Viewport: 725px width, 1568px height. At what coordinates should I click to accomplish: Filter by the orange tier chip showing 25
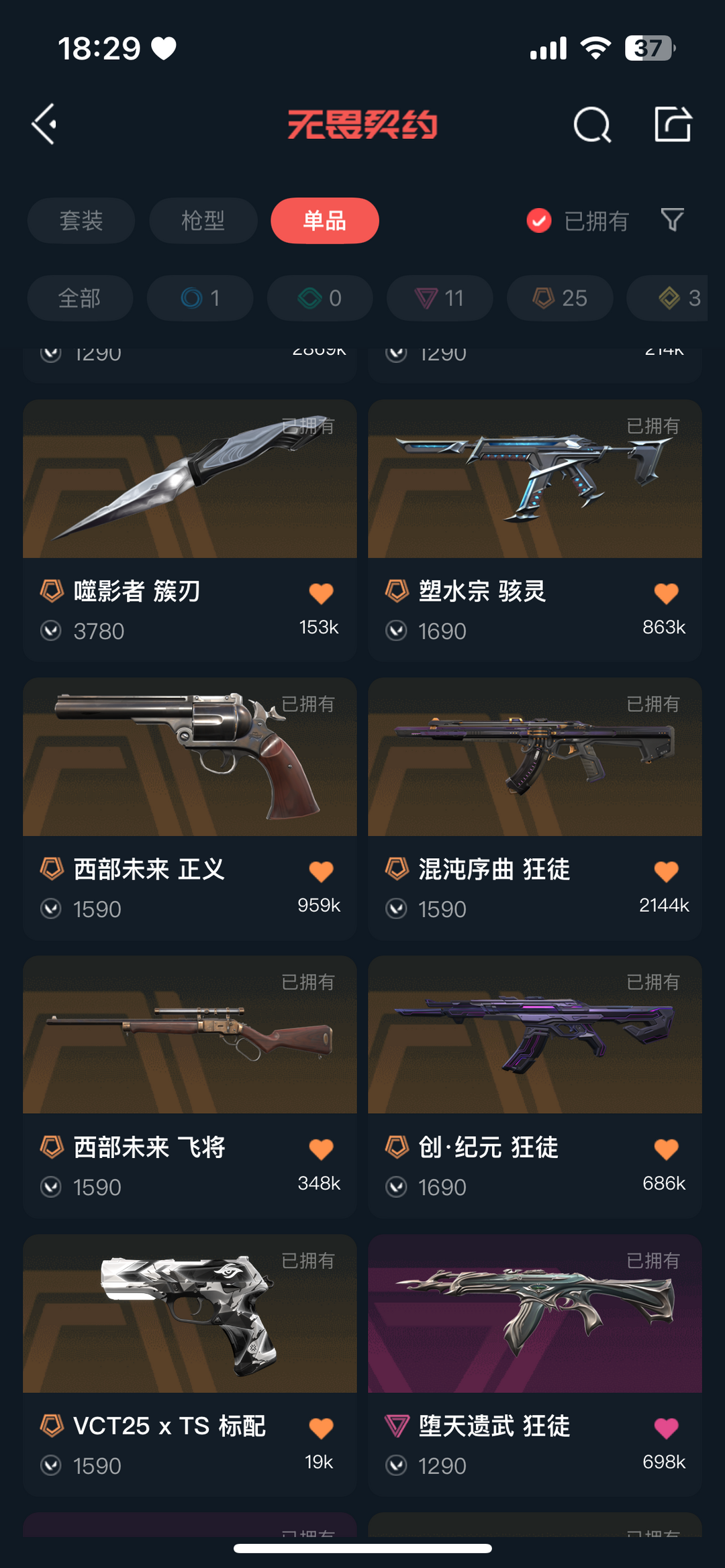click(560, 298)
